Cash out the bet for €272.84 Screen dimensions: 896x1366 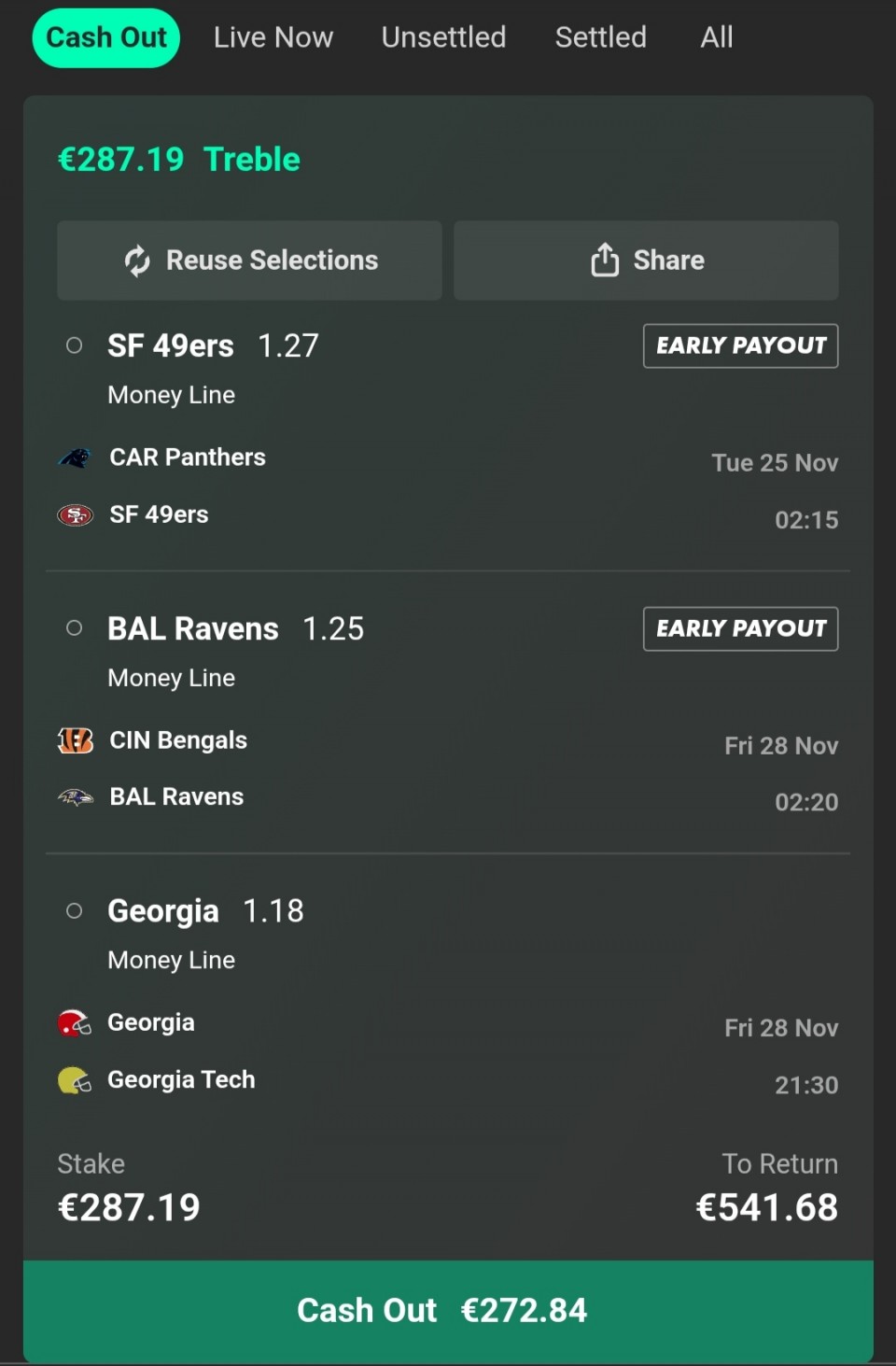448,1310
